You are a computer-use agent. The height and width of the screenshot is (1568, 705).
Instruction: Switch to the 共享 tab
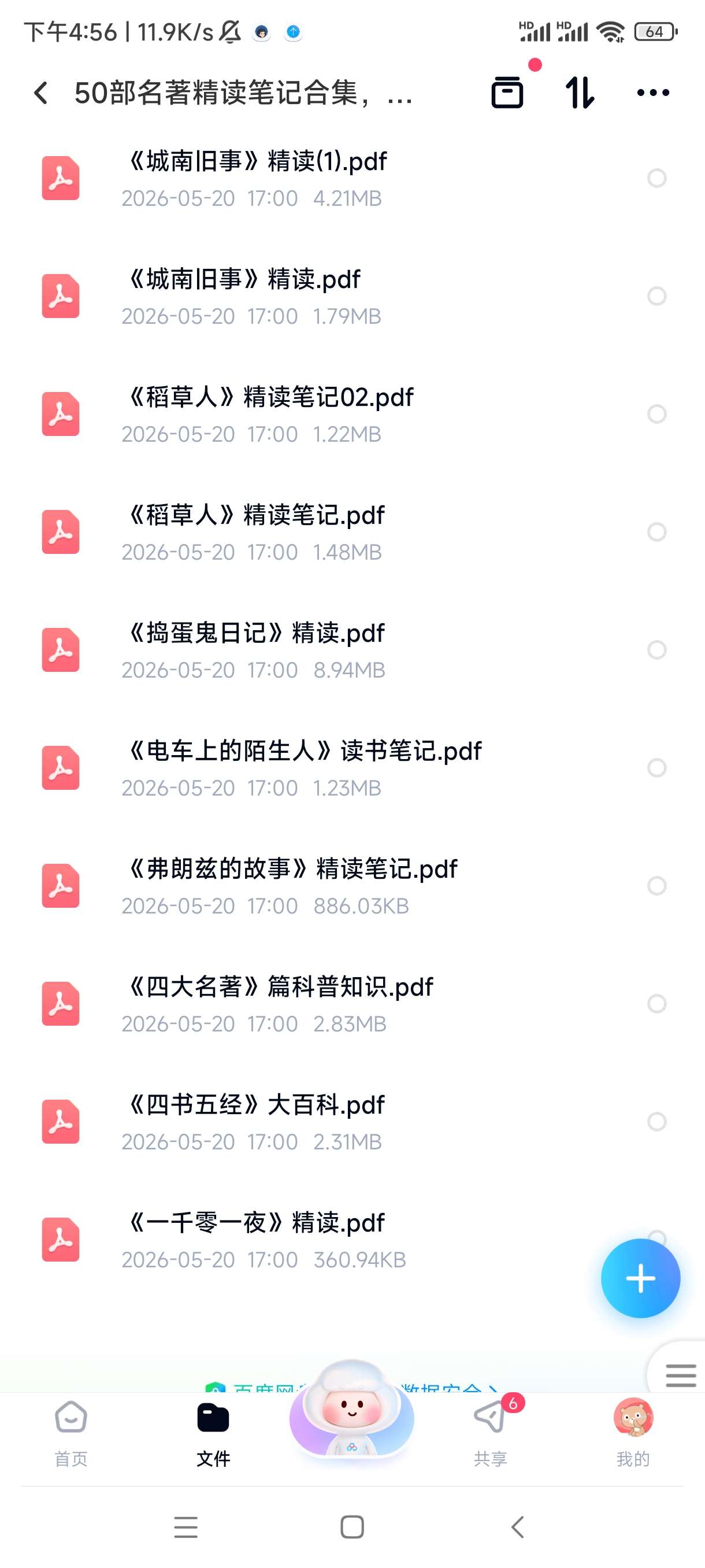[490, 1433]
